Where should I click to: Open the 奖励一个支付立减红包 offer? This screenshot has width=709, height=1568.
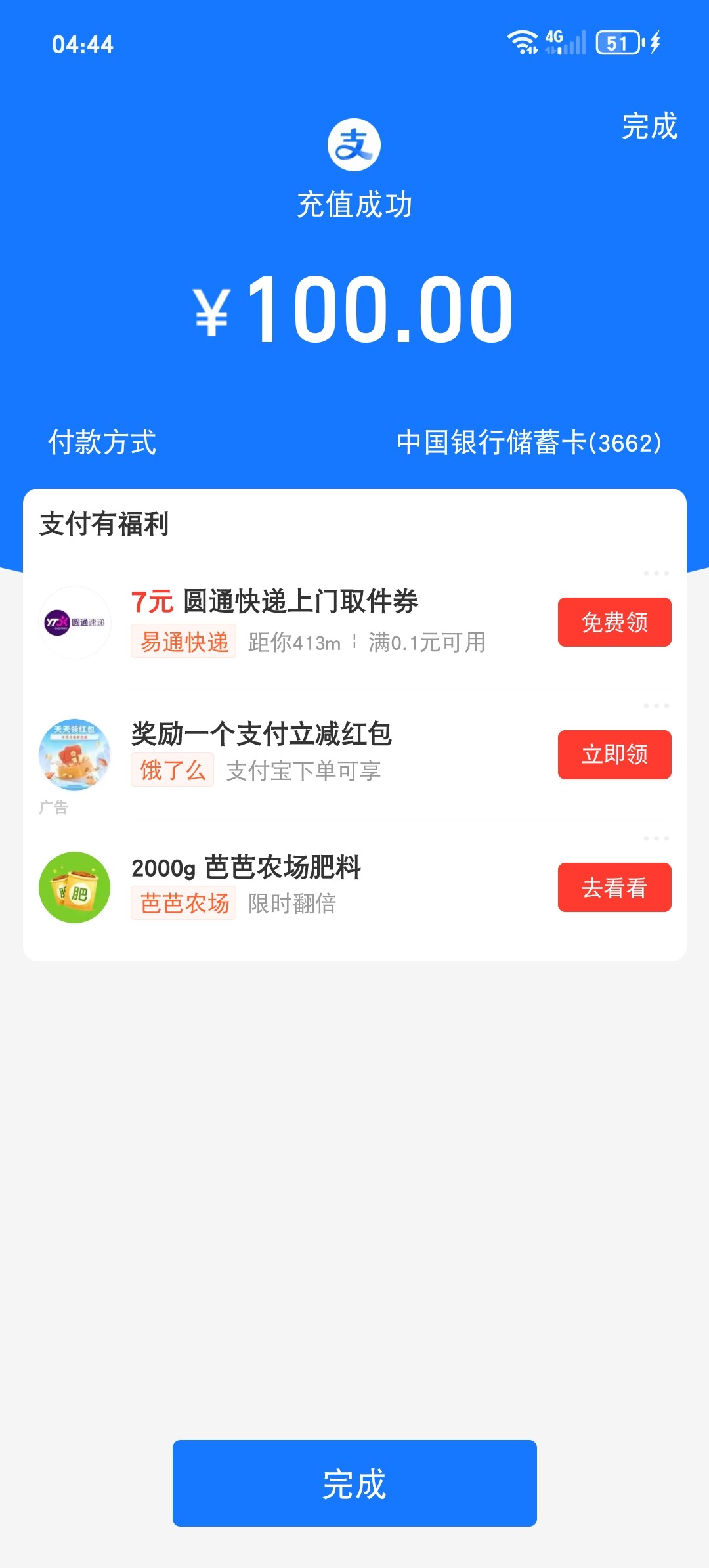point(261,734)
